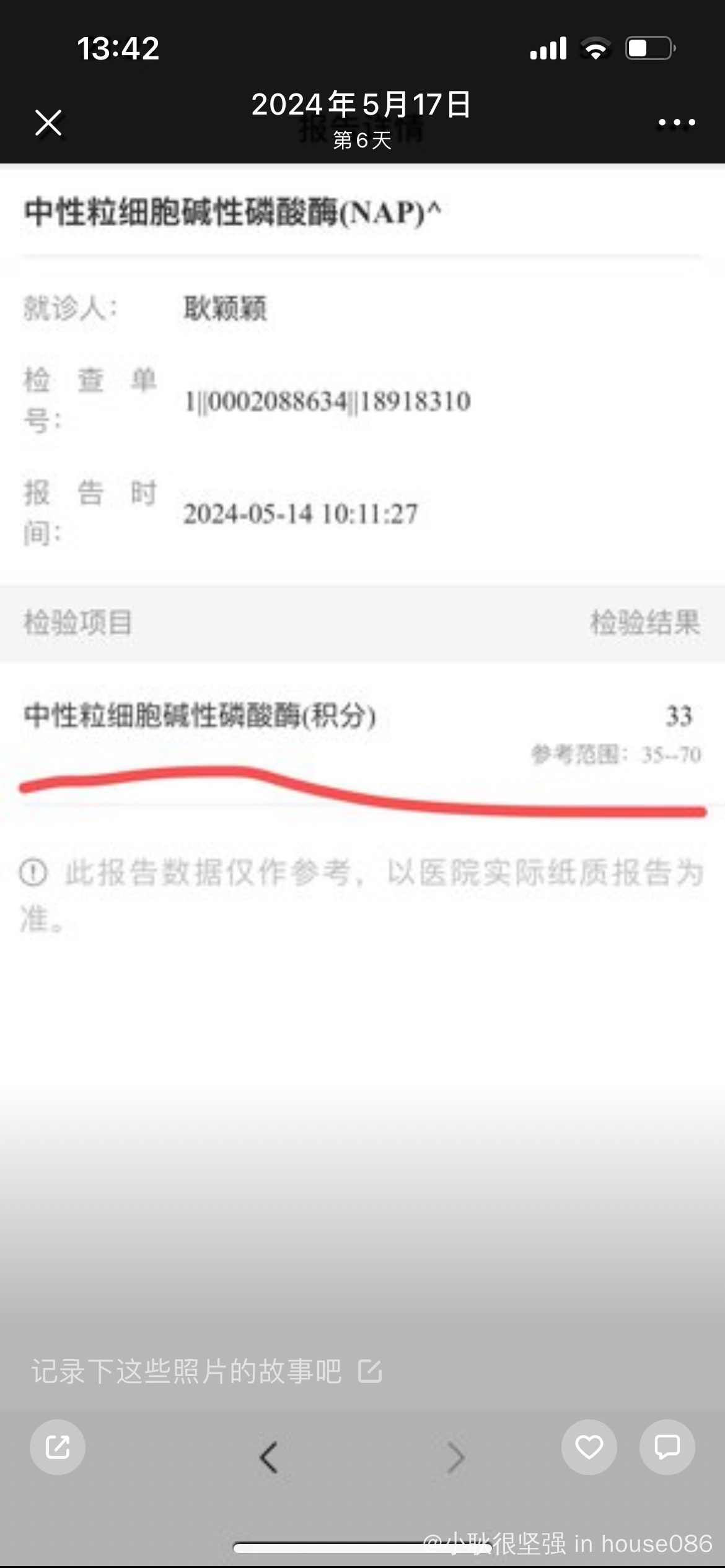
Task: Close the photo viewer
Action: pyautogui.click(x=48, y=123)
